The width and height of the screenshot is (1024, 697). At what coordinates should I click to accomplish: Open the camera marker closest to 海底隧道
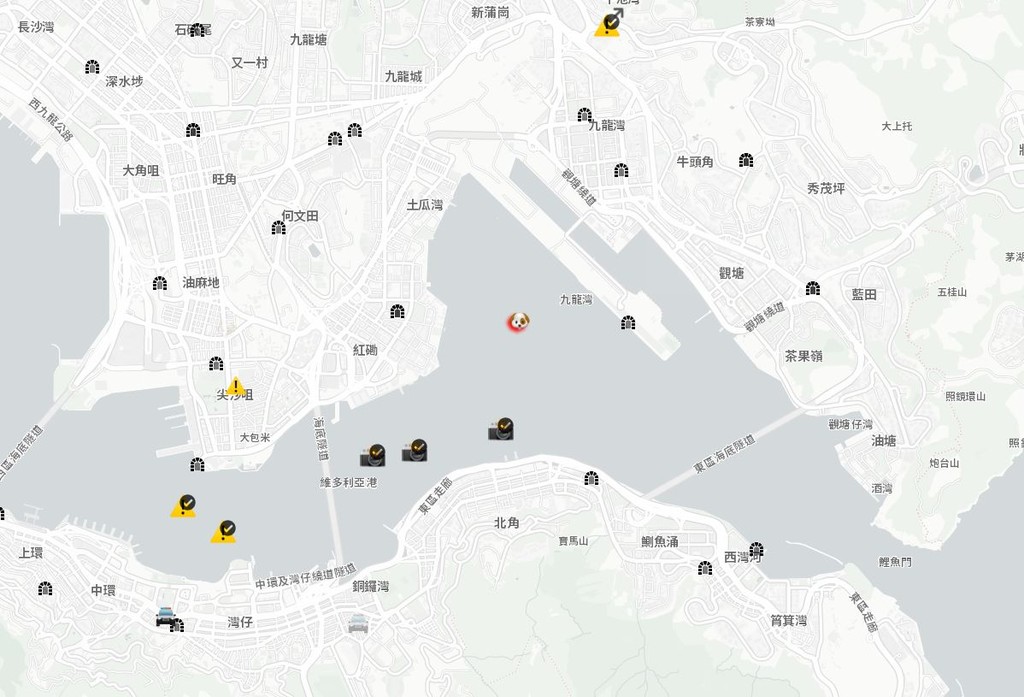point(372,456)
